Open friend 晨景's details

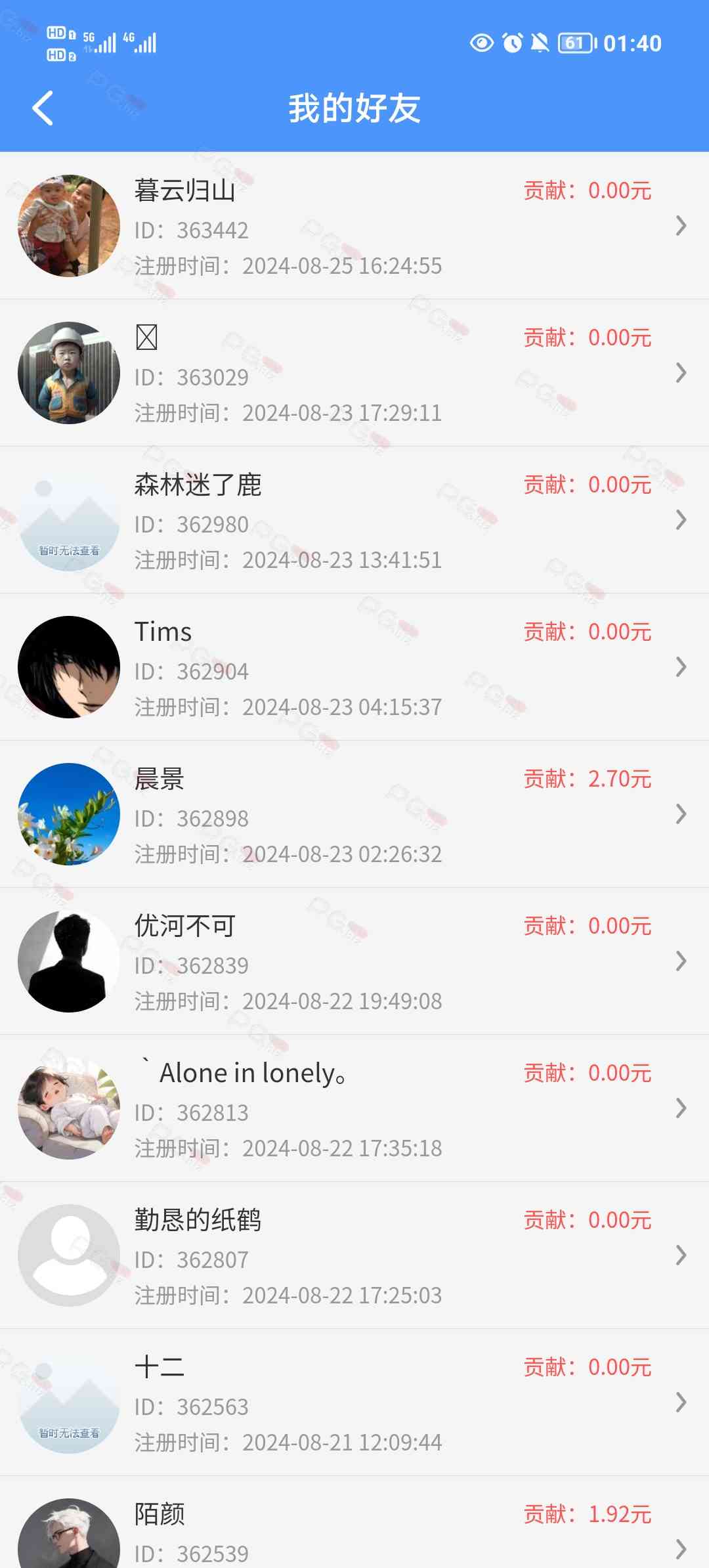[354, 814]
